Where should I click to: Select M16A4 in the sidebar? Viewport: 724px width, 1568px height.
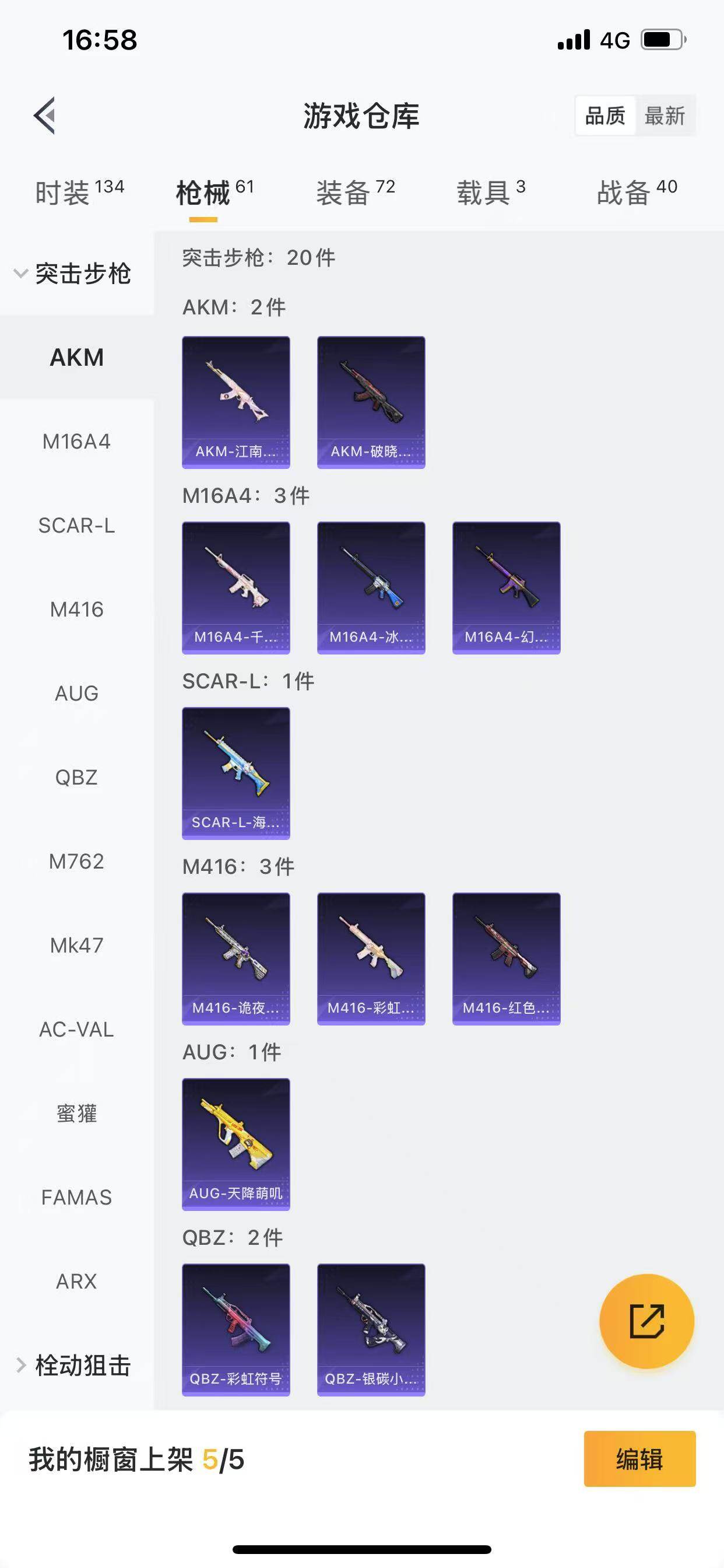(x=77, y=442)
